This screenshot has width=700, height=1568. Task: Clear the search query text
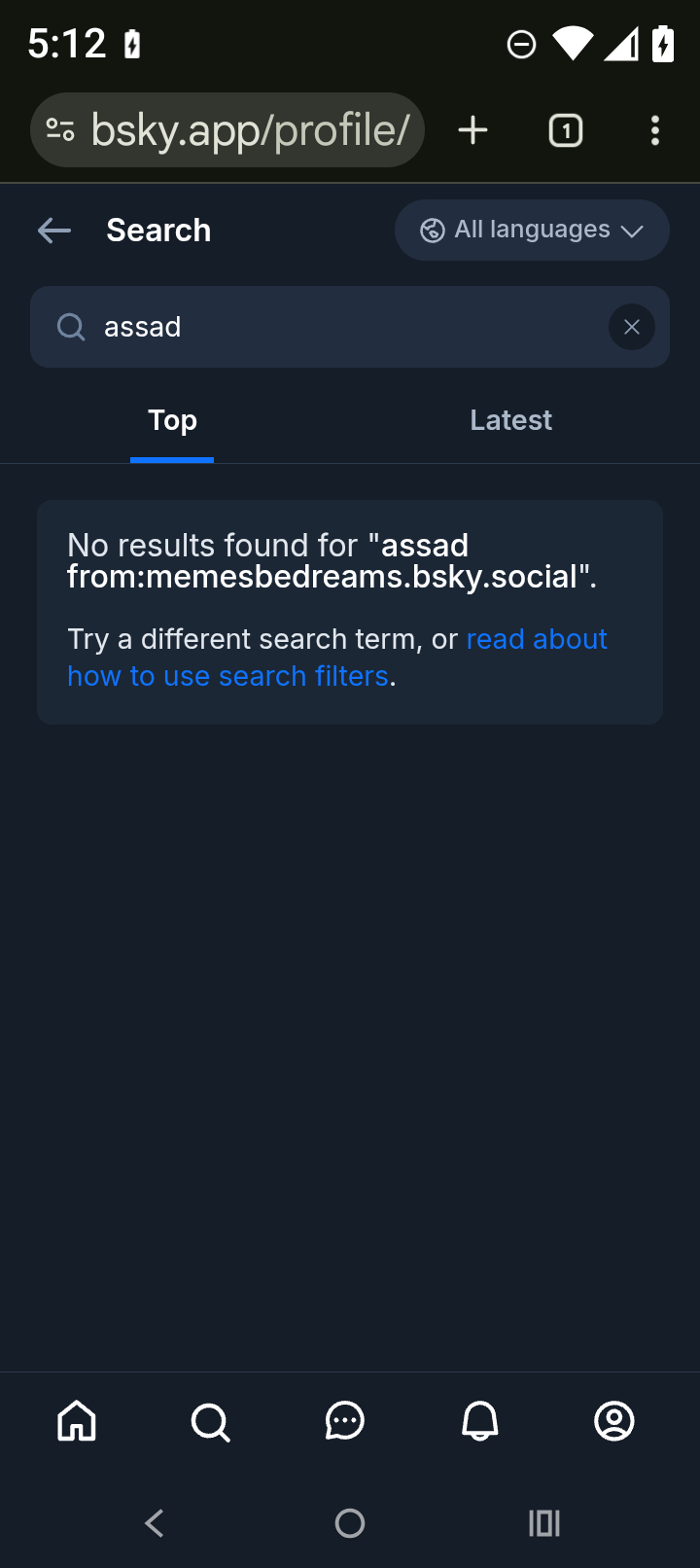[x=631, y=327]
